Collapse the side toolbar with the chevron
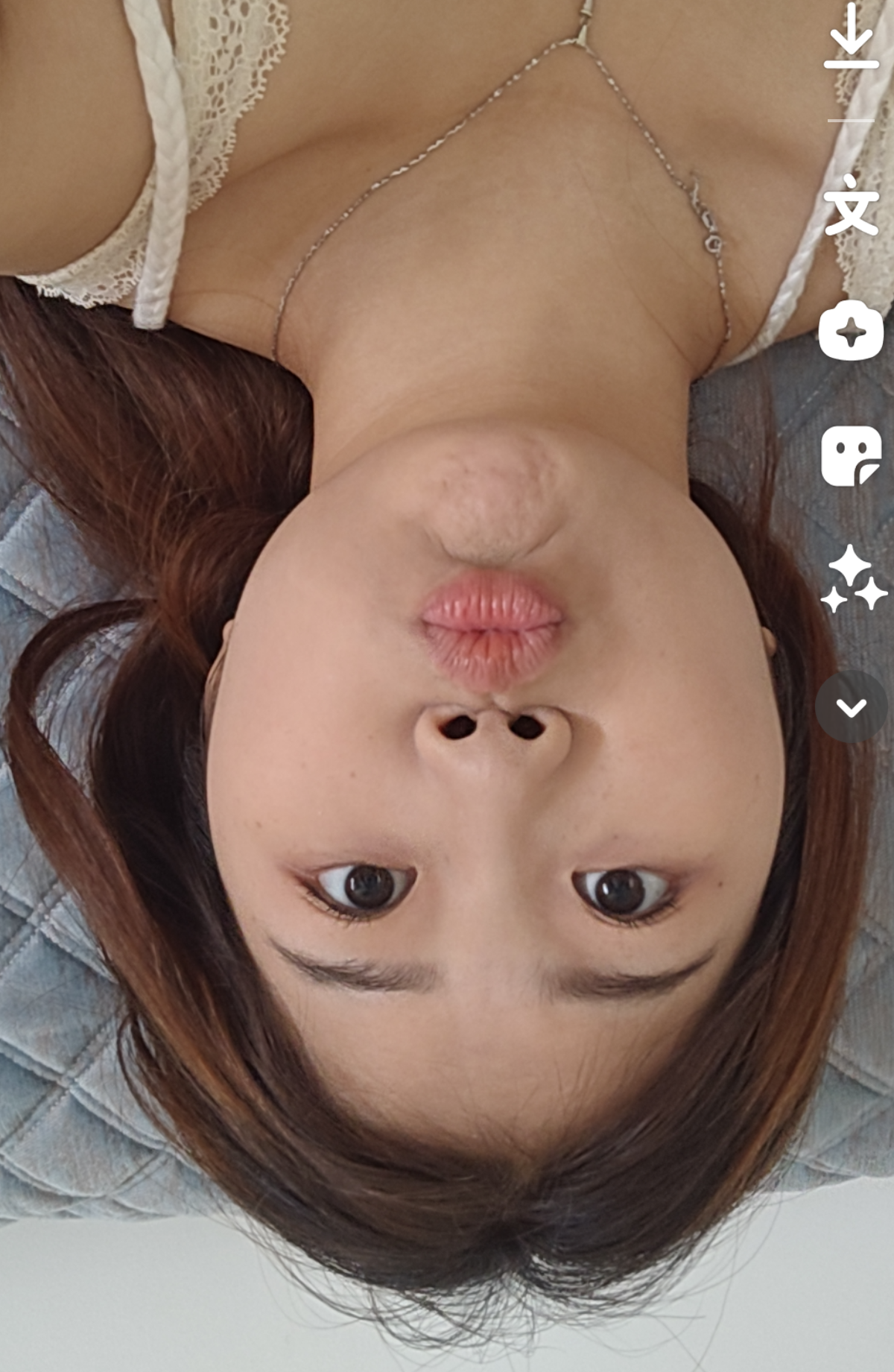Screen dimensions: 894x1372 click(x=852, y=706)
